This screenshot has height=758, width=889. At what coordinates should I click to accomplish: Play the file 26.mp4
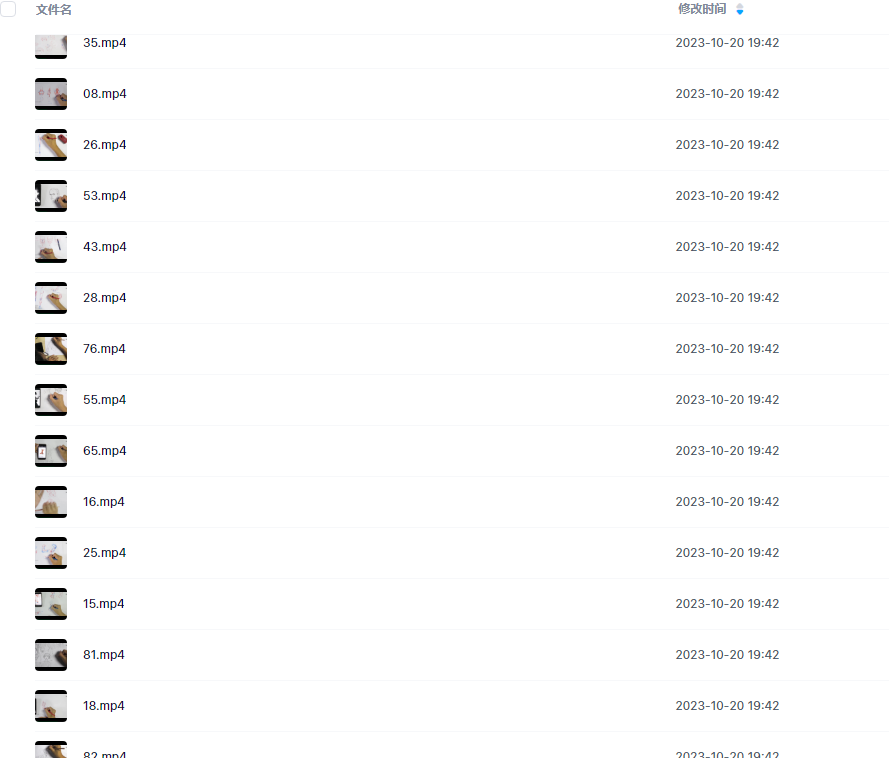(105, 145)
